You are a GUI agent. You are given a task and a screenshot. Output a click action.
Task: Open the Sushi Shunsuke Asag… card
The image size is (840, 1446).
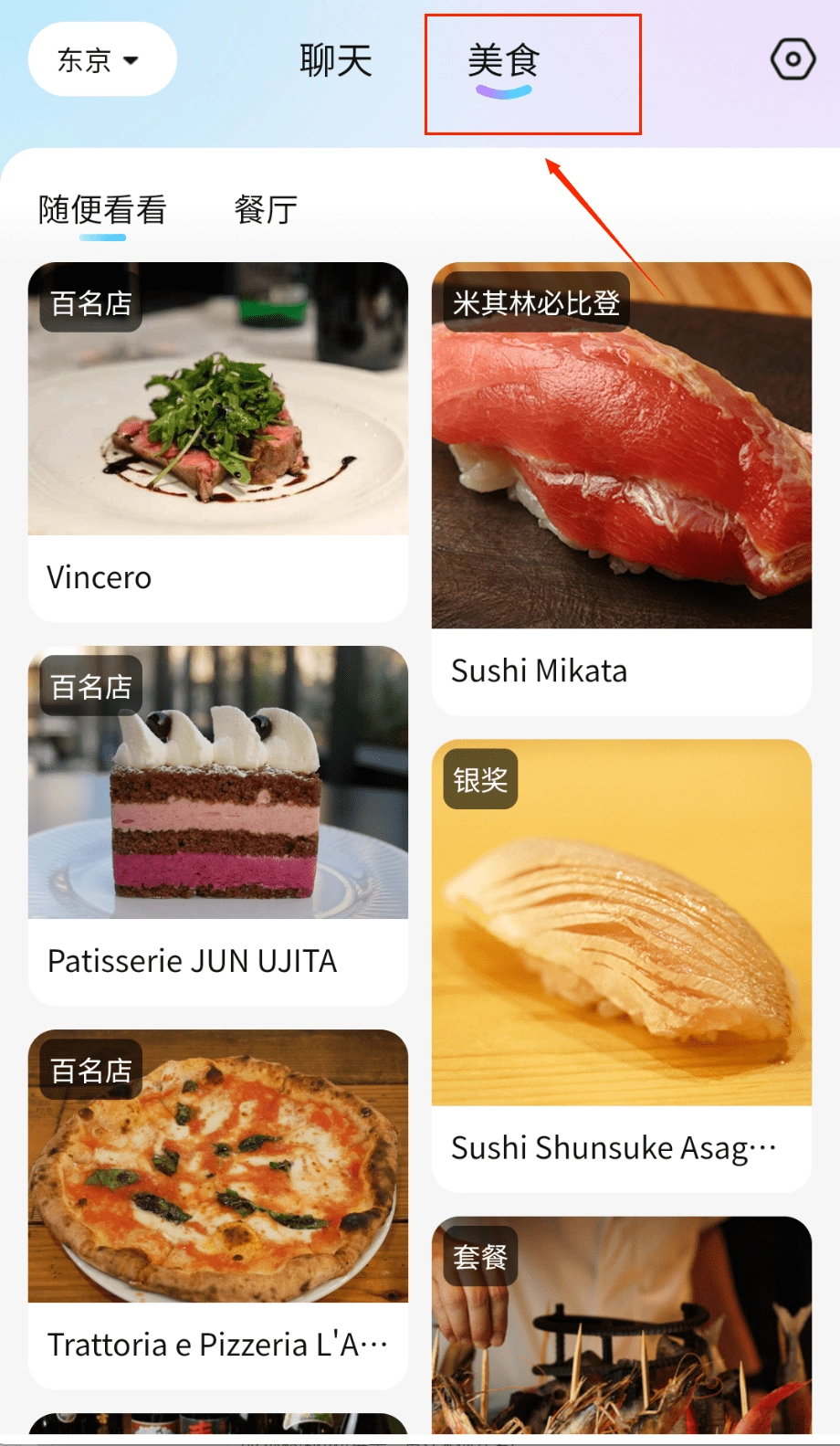[x=621, y=966]
